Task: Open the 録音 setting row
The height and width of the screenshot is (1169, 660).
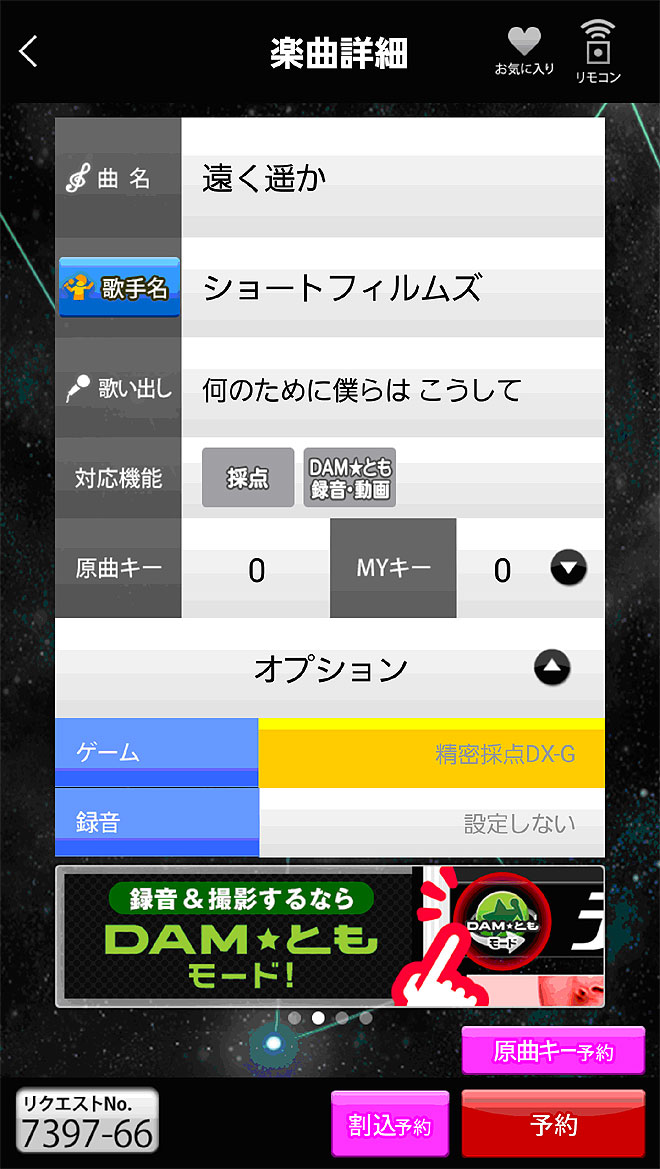Action: pos(330,823)
